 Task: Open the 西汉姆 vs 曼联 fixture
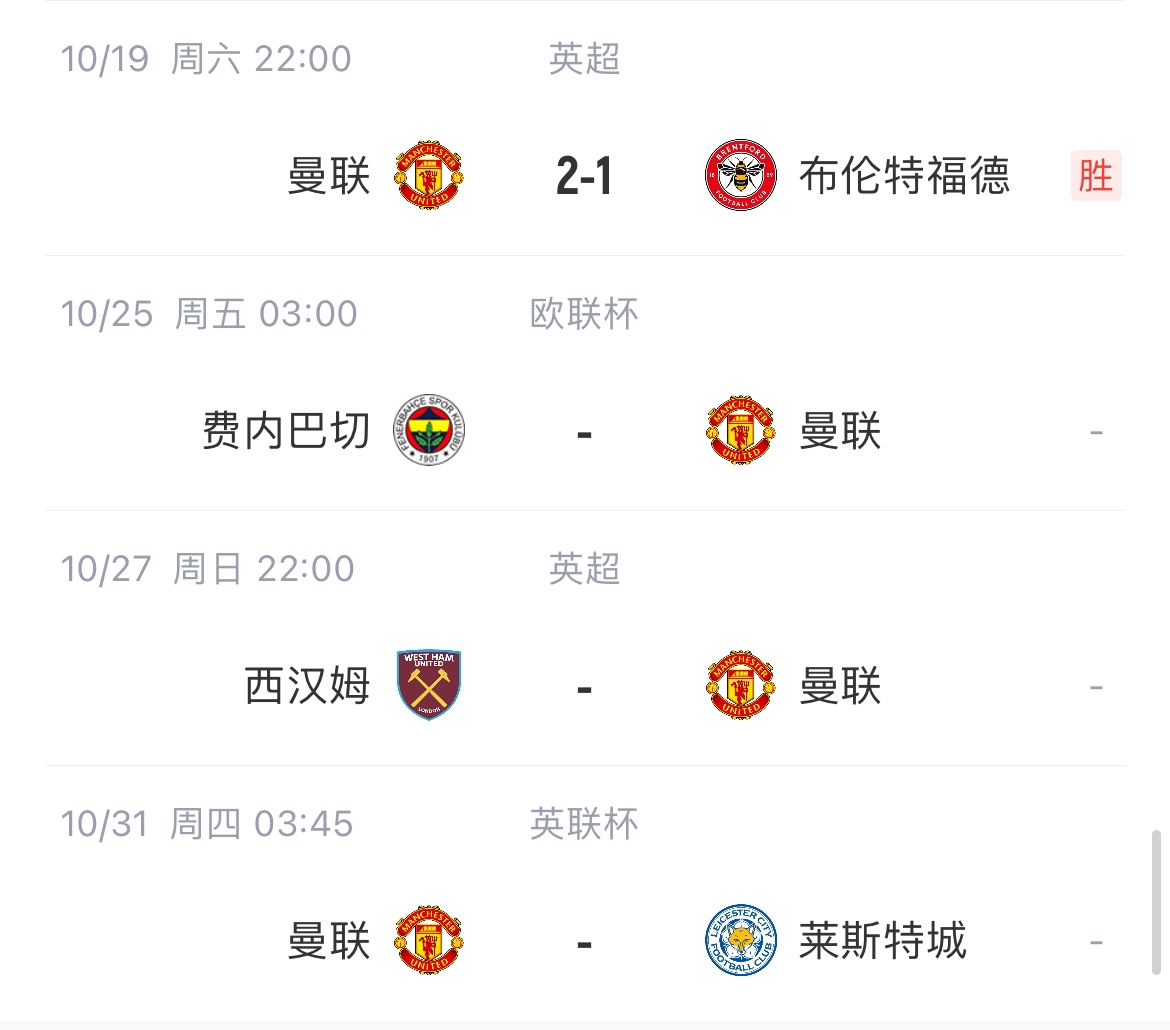[584, 688]
